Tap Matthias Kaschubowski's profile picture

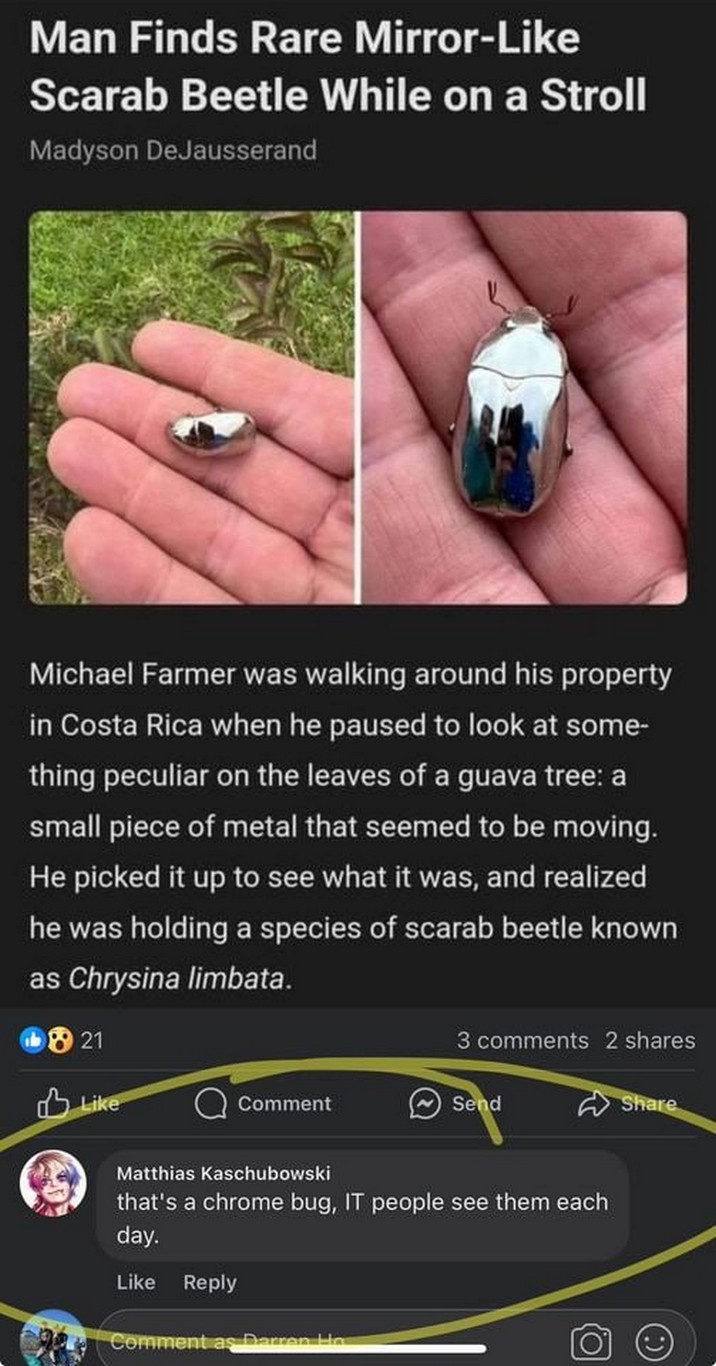(x=53, y=1183)
